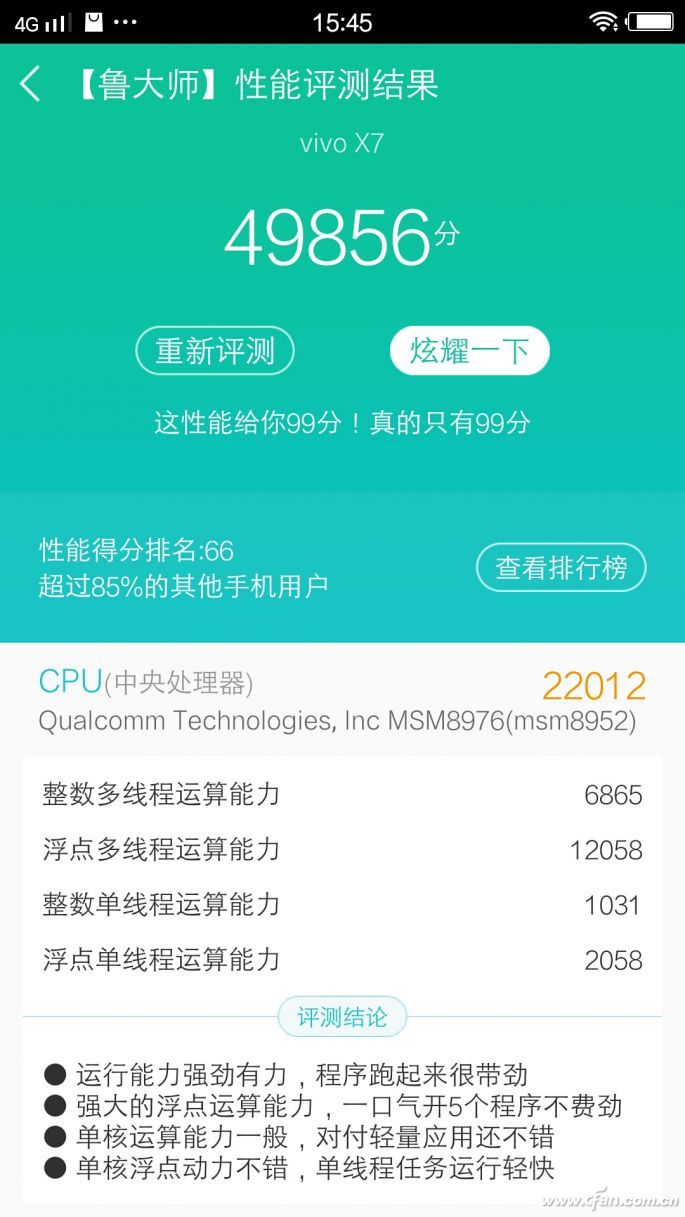This screenshot has width=685, height=1217.
Task: Tap 炫耀一下 to share the score
Action: click(x=469, y=351)
